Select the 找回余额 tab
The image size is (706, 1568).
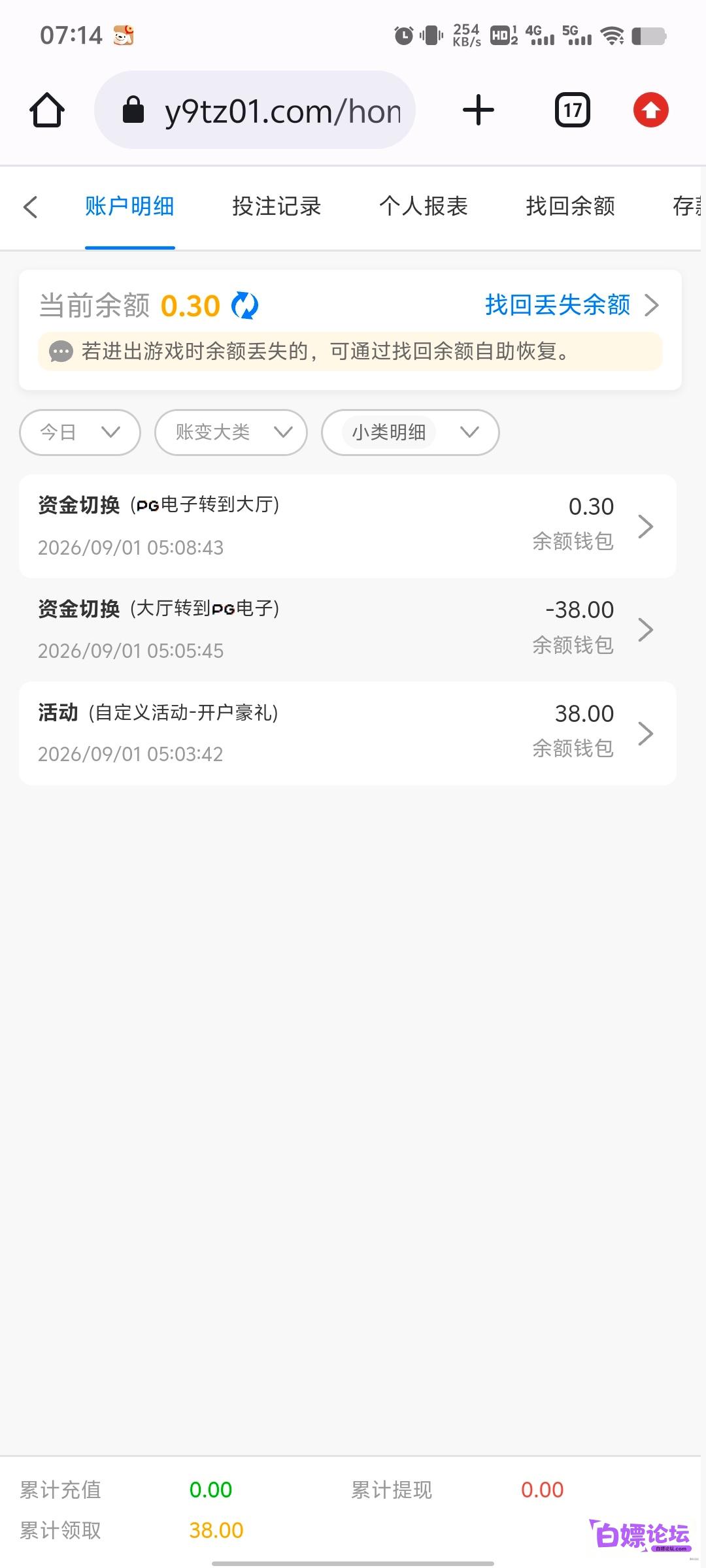point(571,206)
